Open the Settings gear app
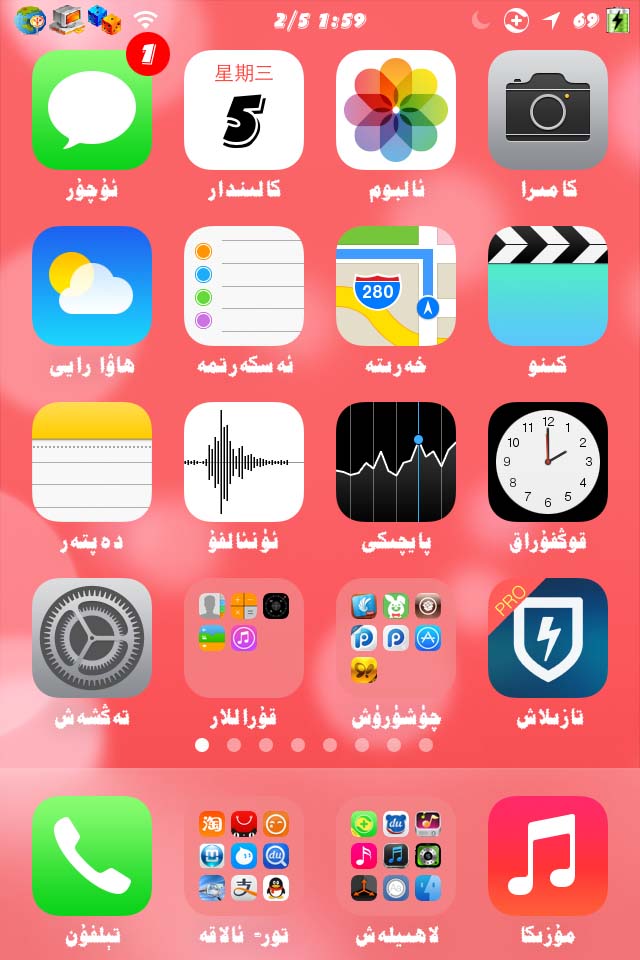 click(x=92, y=638)
